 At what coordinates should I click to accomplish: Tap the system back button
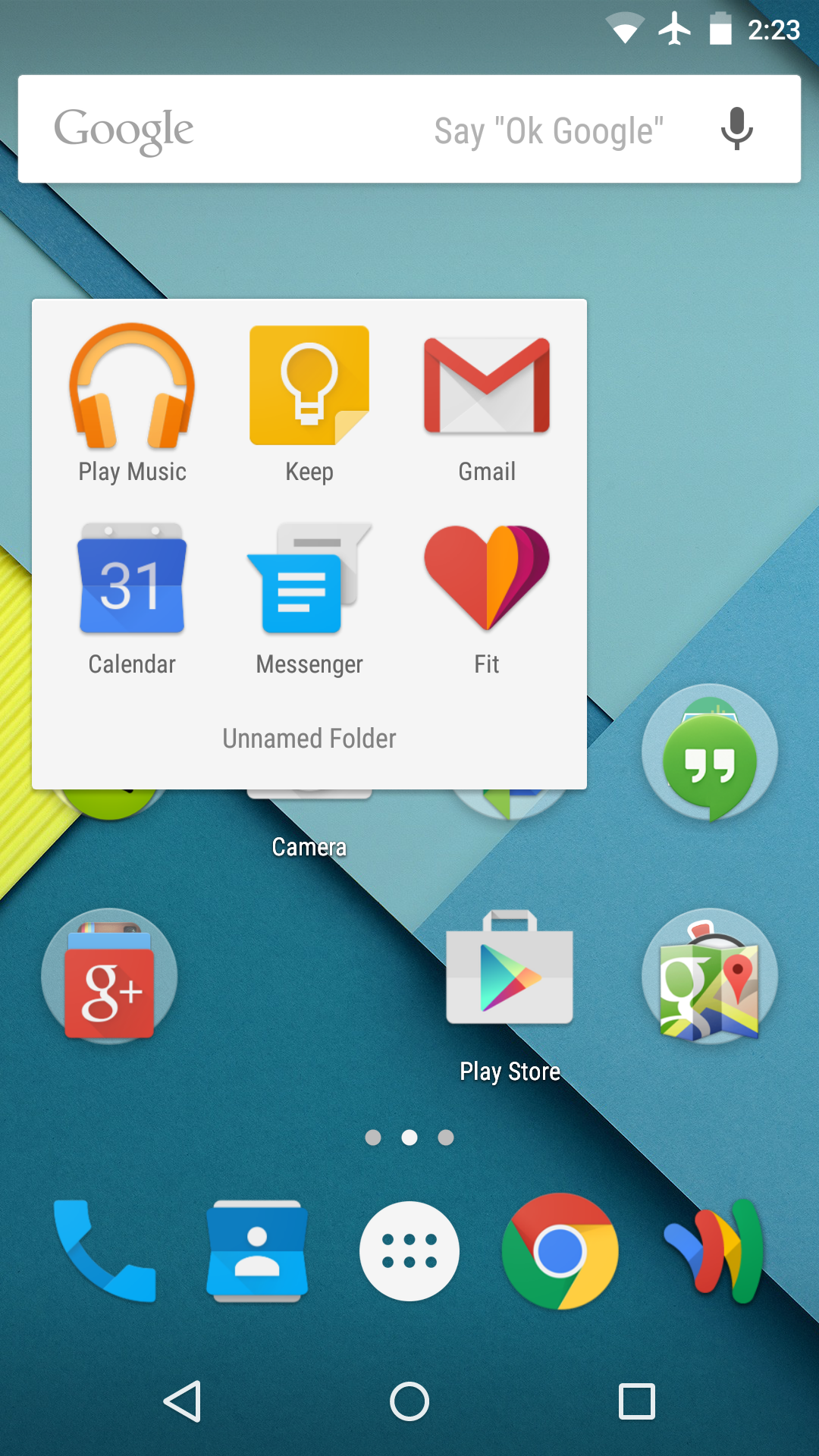click(x=182, y=1401)
